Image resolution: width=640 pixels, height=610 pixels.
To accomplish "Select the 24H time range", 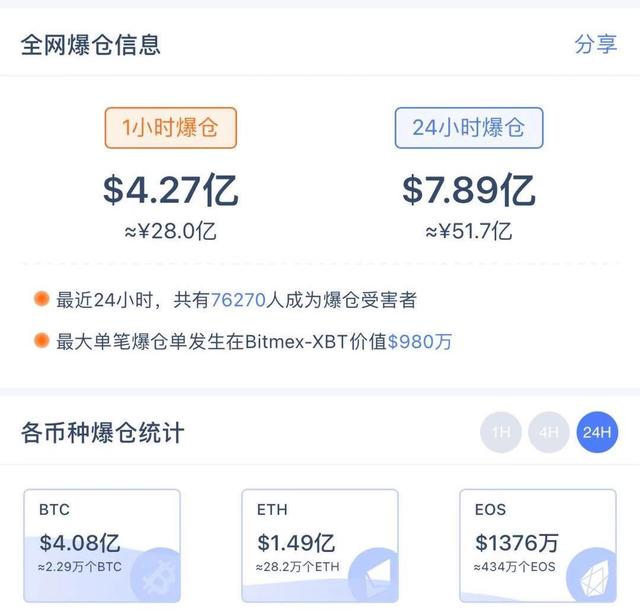I will tap(597, 433).
